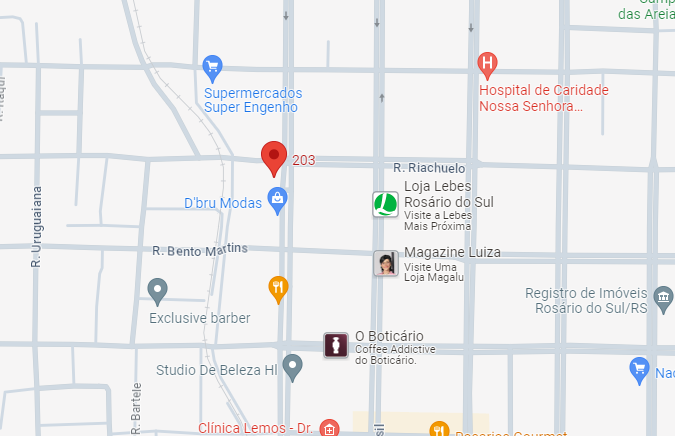
Task: Open Supermercados Super Engenho marker
Action: [x=212, y=67]
